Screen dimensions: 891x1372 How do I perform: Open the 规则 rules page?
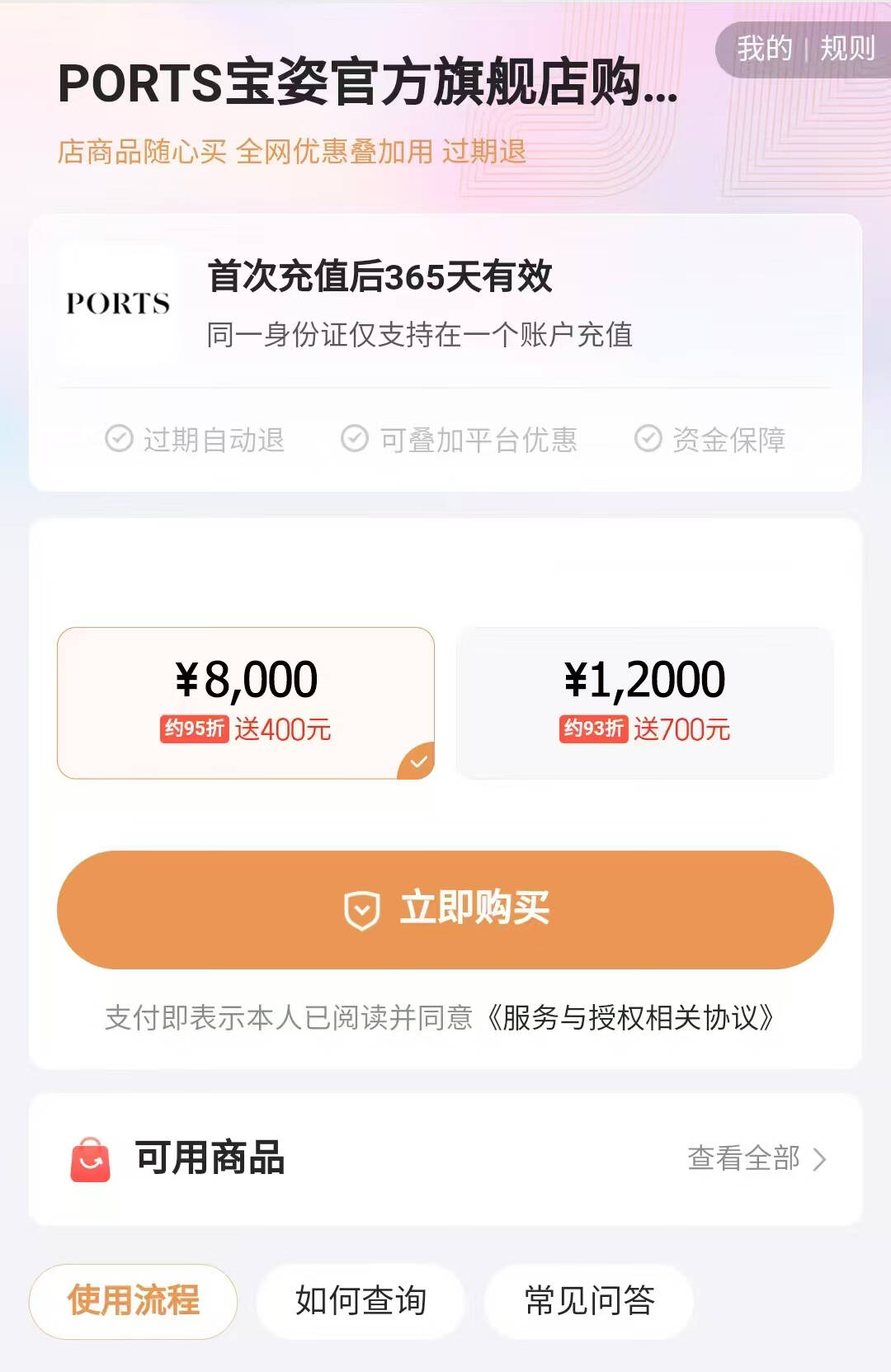[847, 49]
